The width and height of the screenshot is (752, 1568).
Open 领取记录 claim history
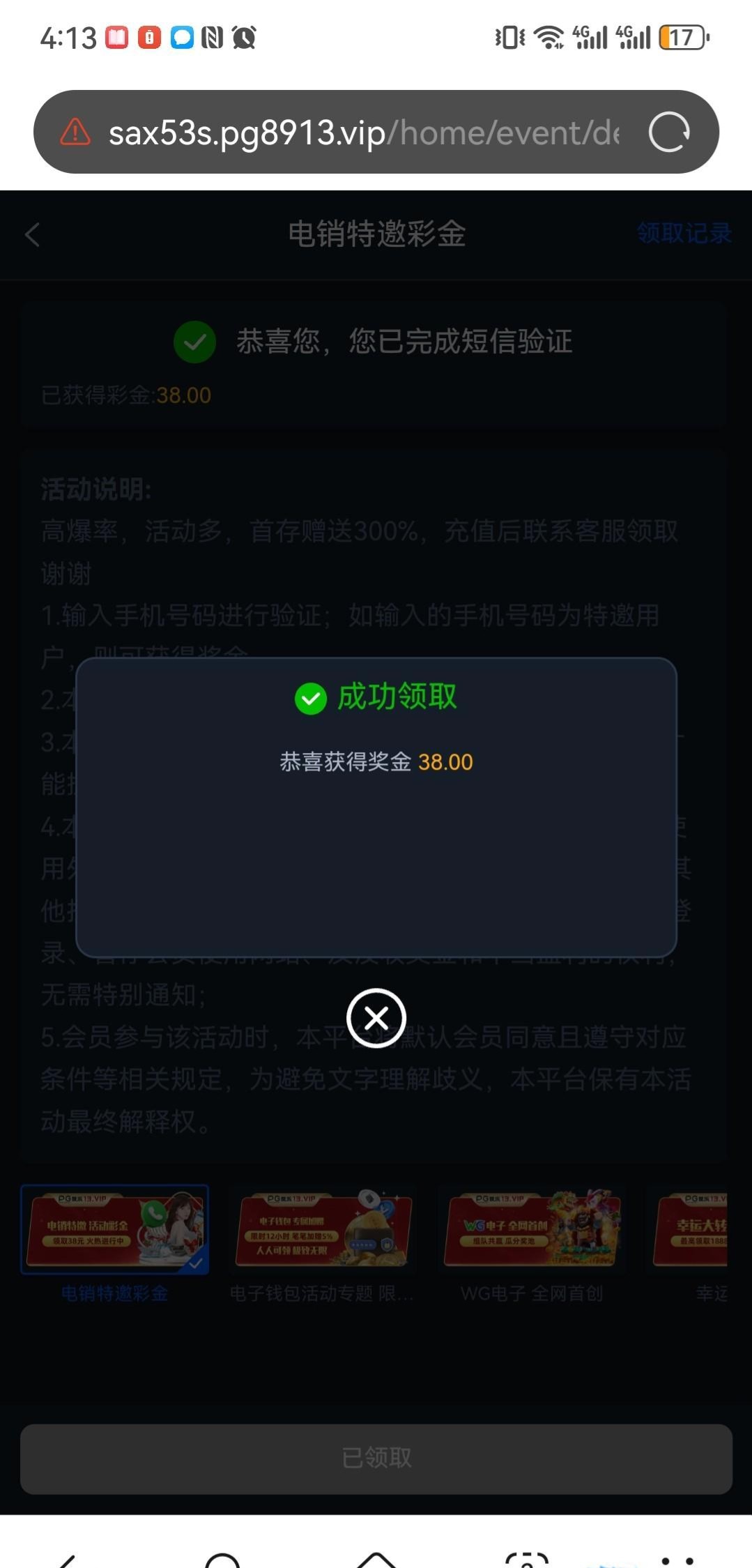pos(683,234)
